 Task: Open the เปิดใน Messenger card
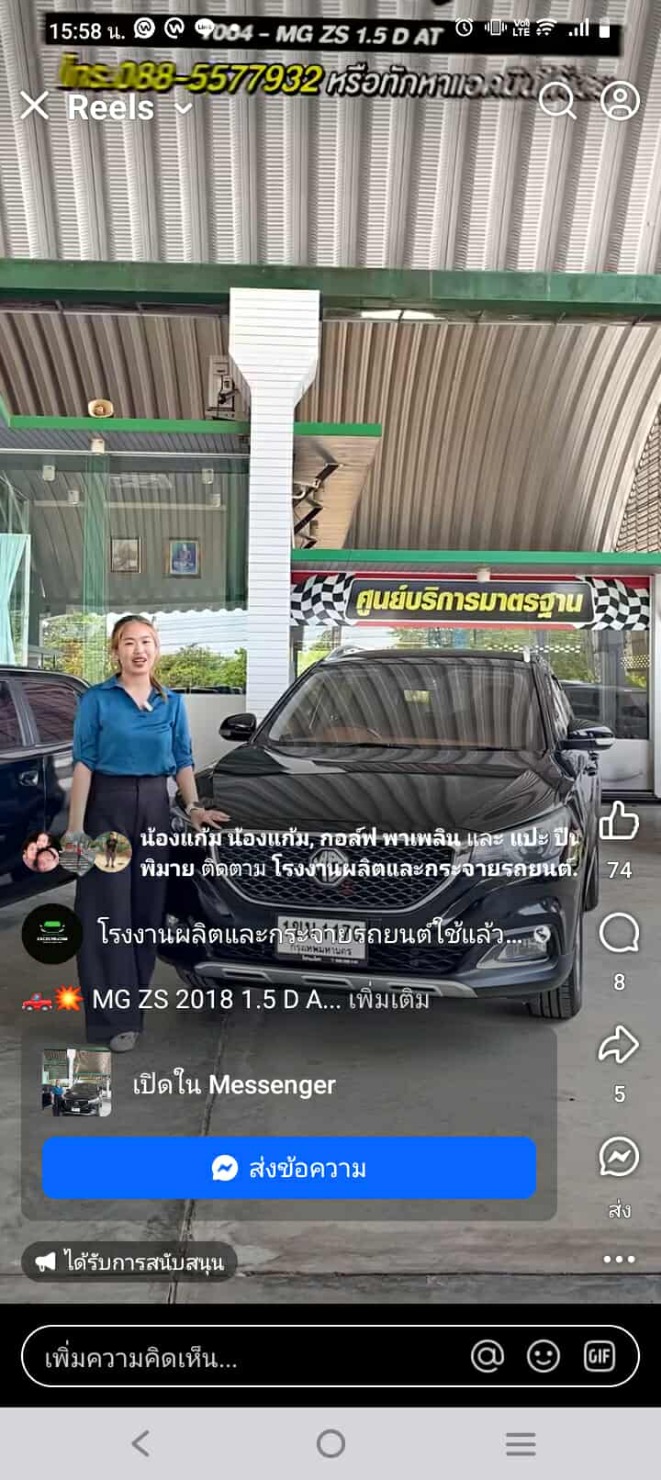234,1084
